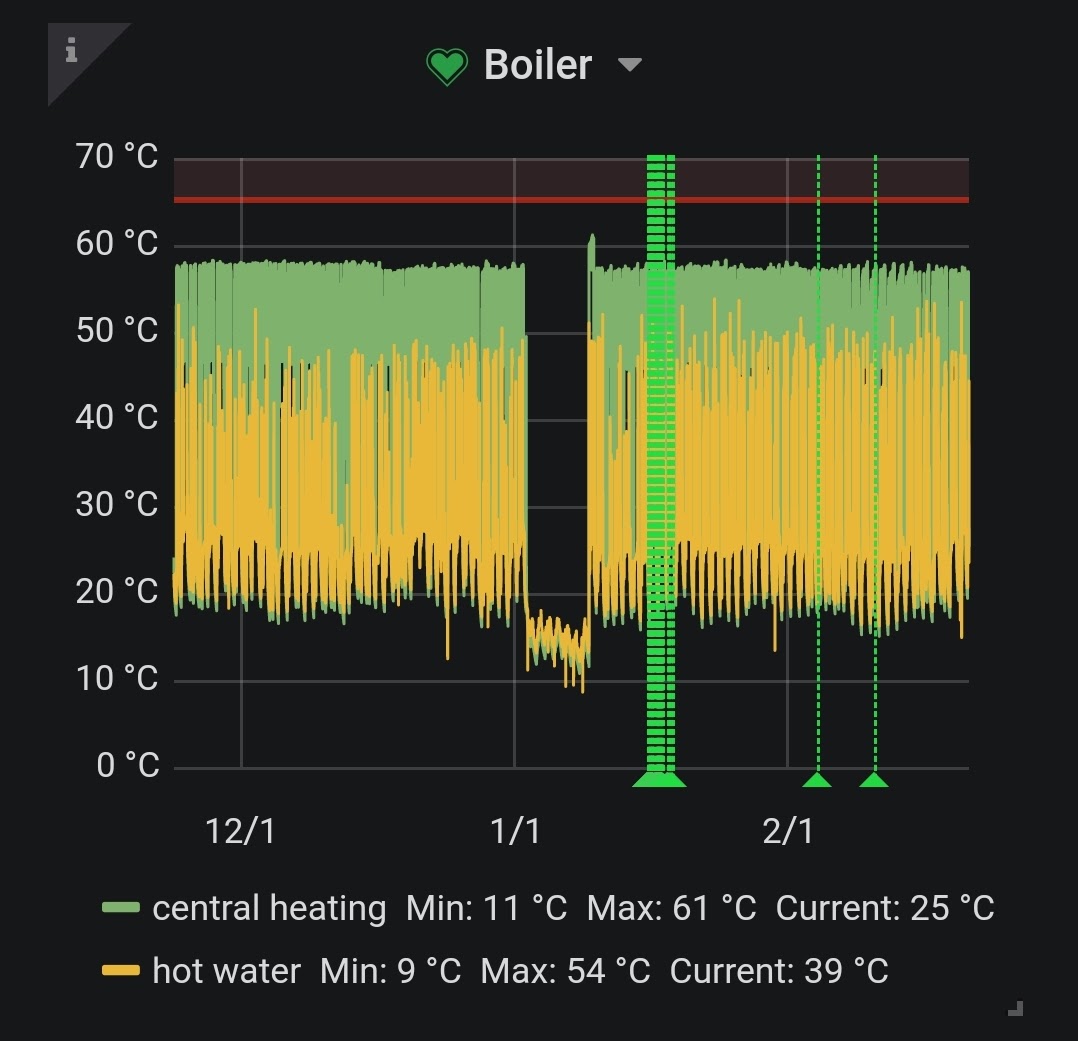Open the Boiler panel title dropdown menu
Viewport: 1078px width, 1041px height.
point(629,65)
